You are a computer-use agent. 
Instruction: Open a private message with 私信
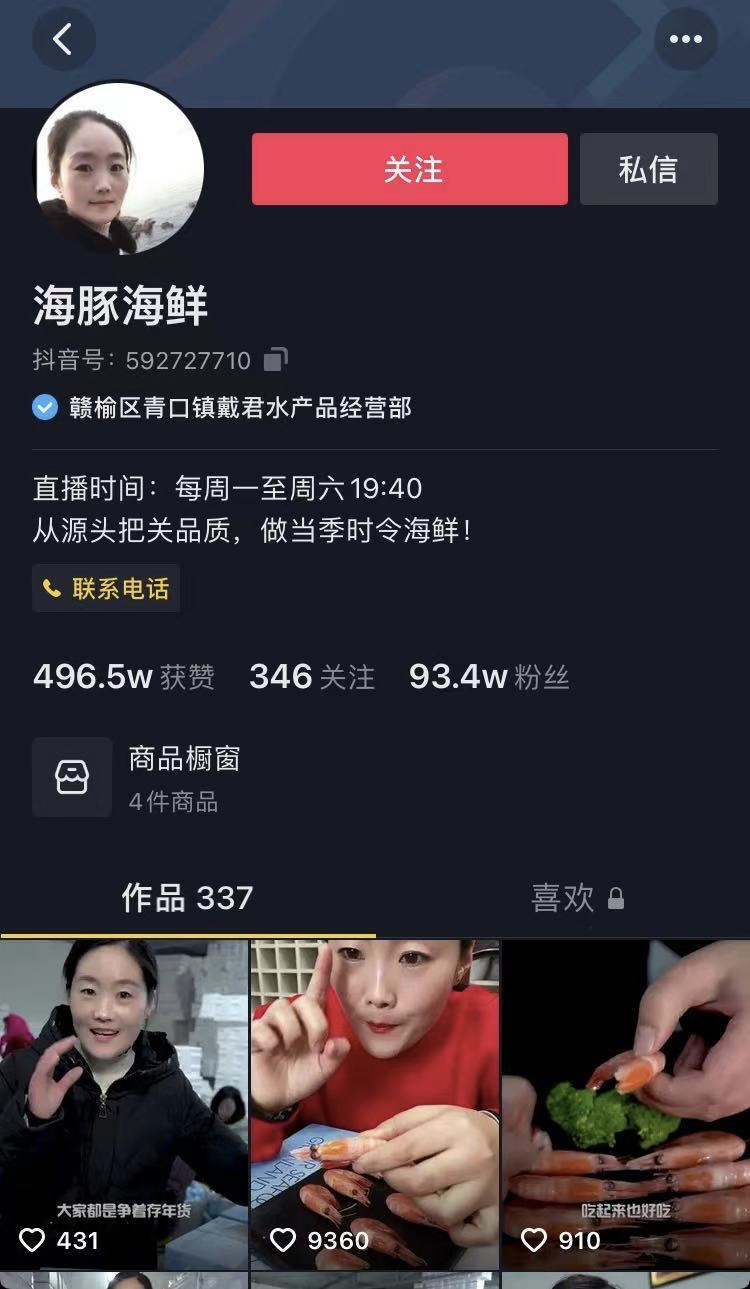649,170
